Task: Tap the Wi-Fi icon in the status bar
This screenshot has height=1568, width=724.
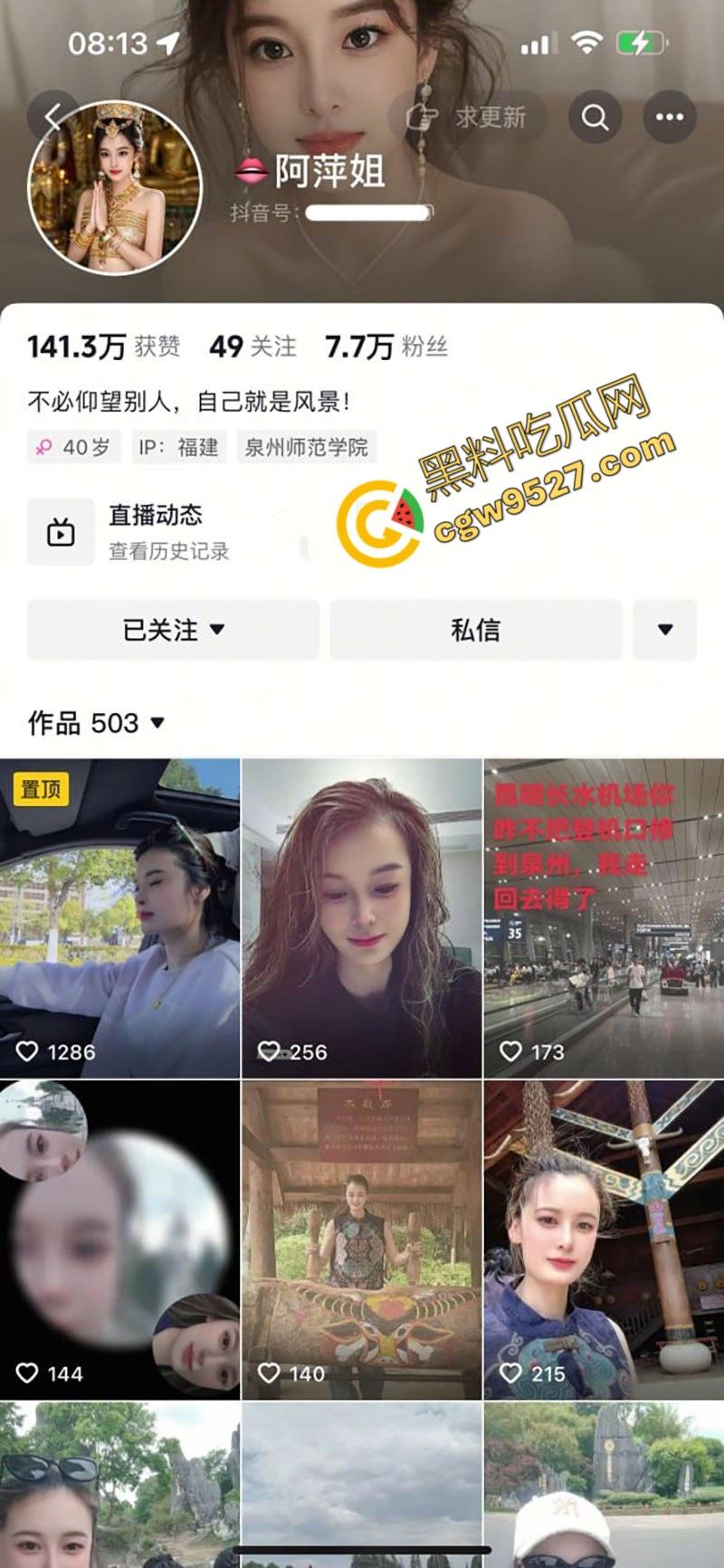Action: coord(590,41)
